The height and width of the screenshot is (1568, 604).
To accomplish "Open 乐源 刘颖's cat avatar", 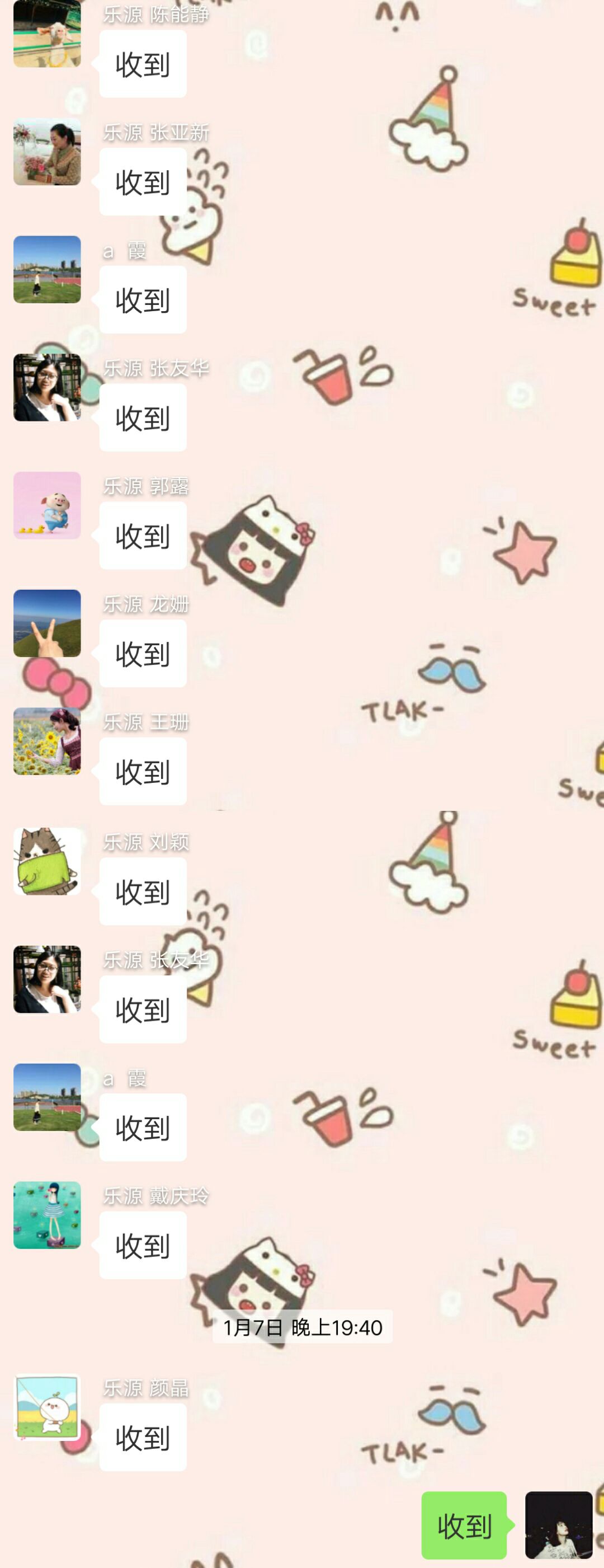I will (x=47, y=861).
